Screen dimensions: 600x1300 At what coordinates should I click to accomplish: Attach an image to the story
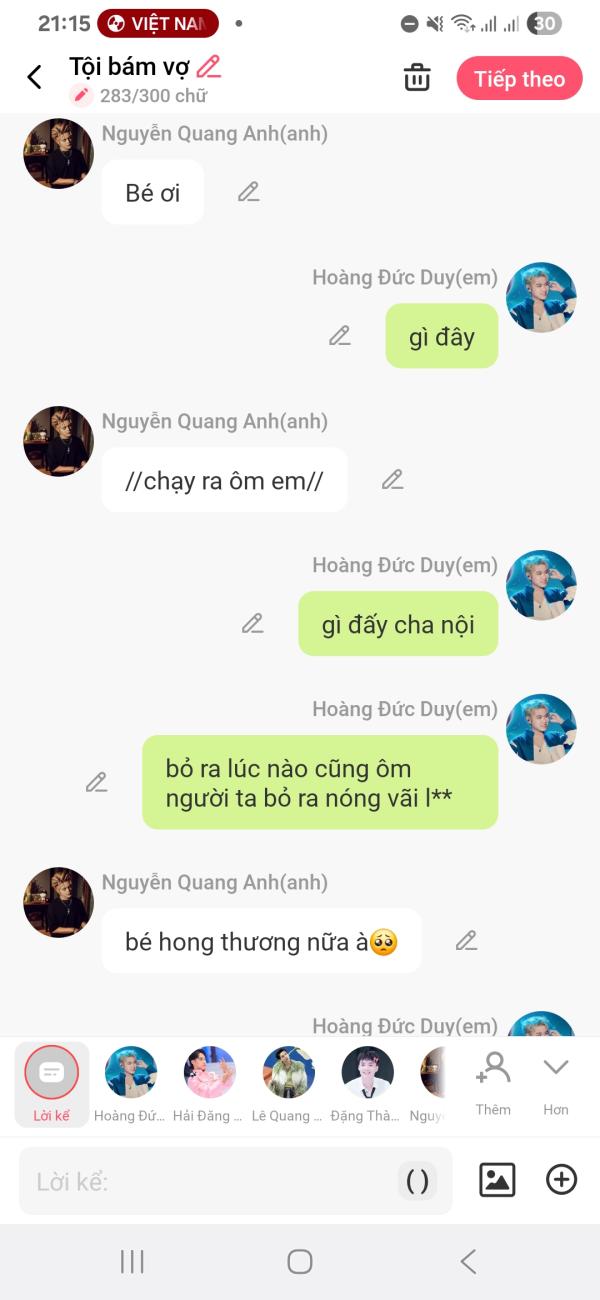tap(497, 1180)
